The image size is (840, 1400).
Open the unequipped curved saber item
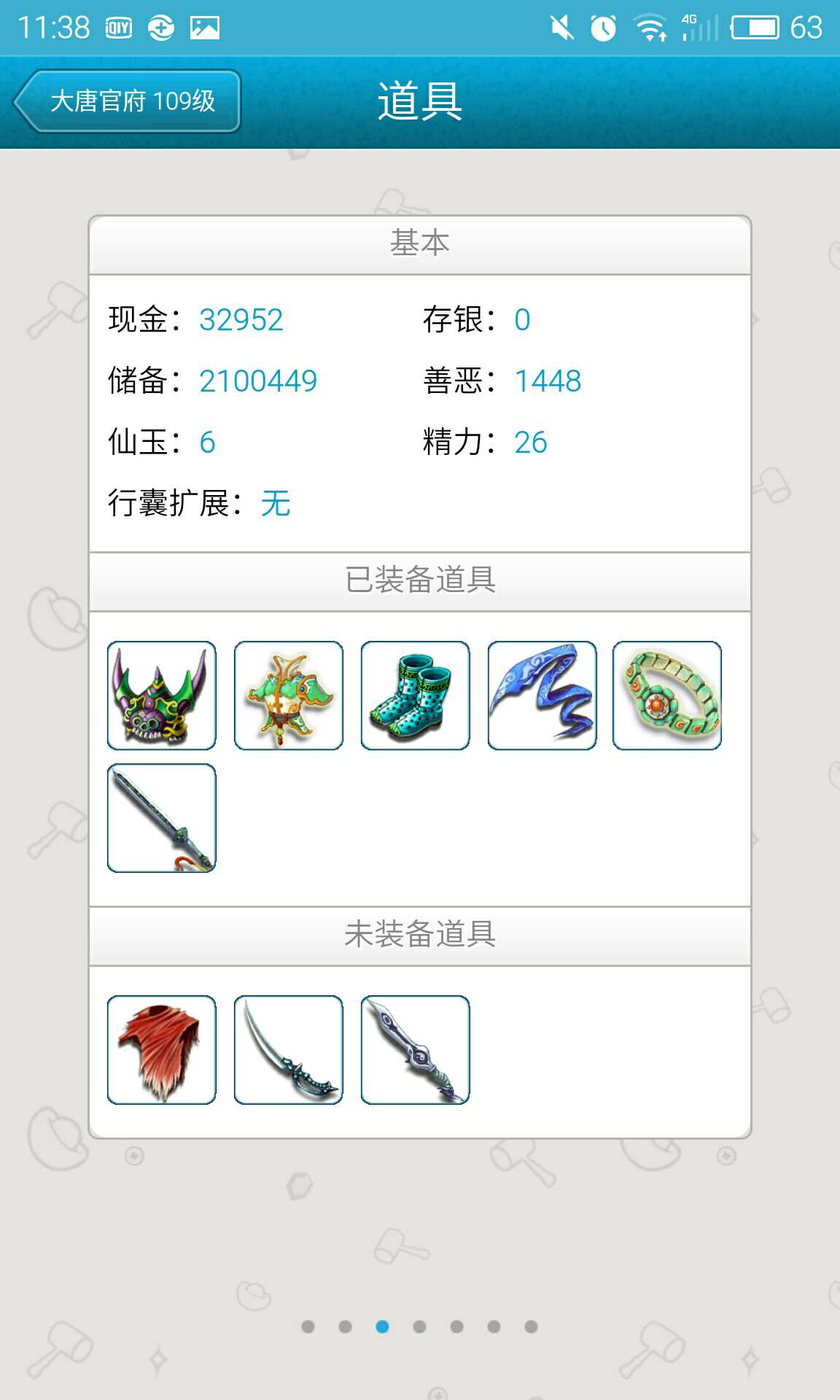tap(289, 1050)
